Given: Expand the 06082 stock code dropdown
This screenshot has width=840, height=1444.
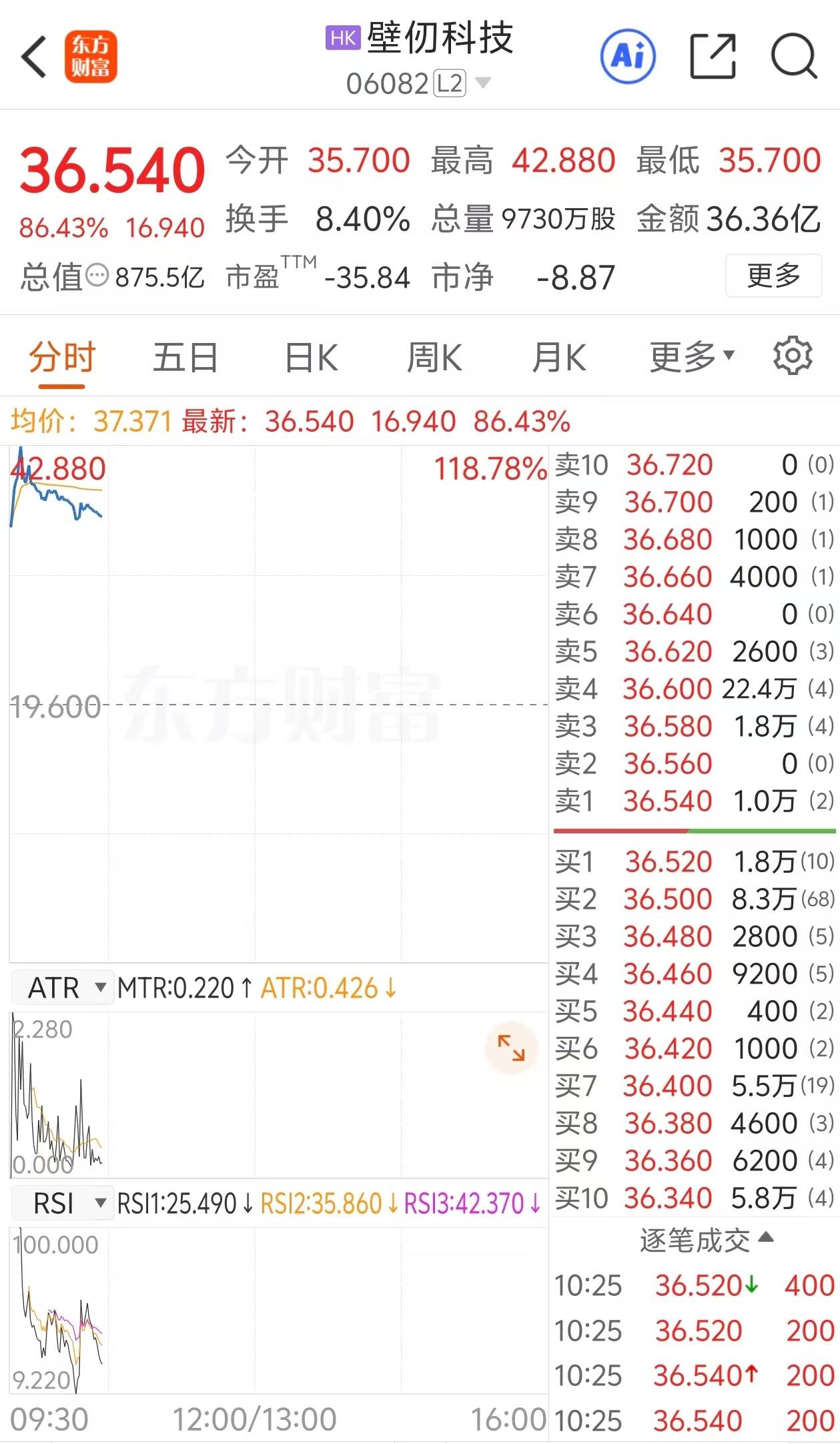Looking at the screenshot, I should point(482,83).
